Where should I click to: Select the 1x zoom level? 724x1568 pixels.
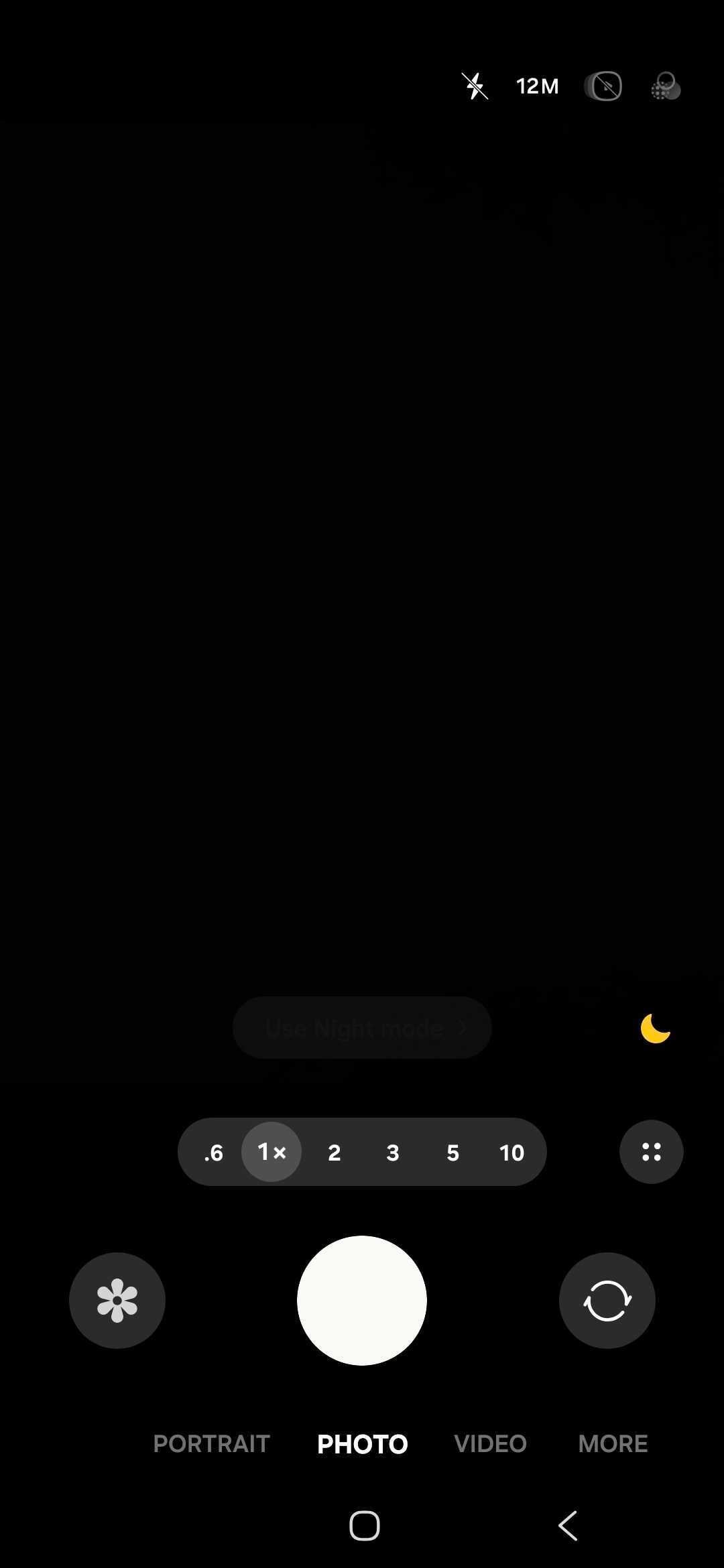271,1152
